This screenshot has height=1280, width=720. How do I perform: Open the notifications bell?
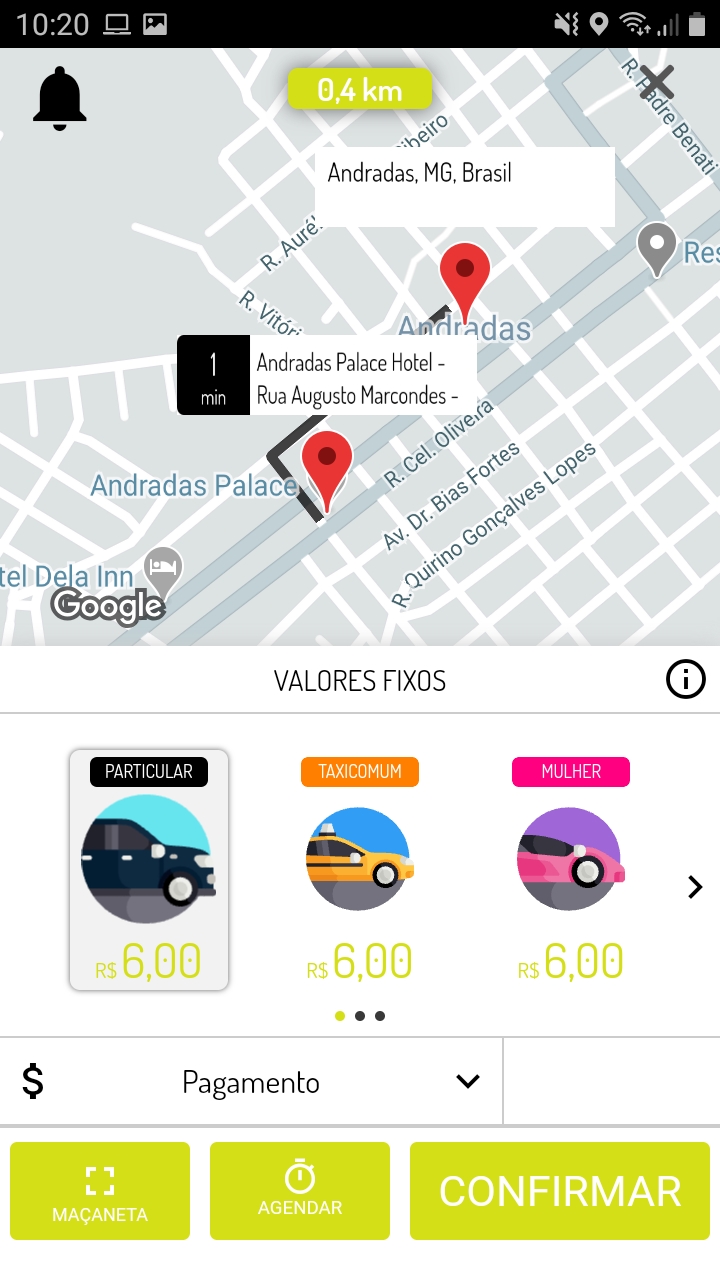(60, 98)
